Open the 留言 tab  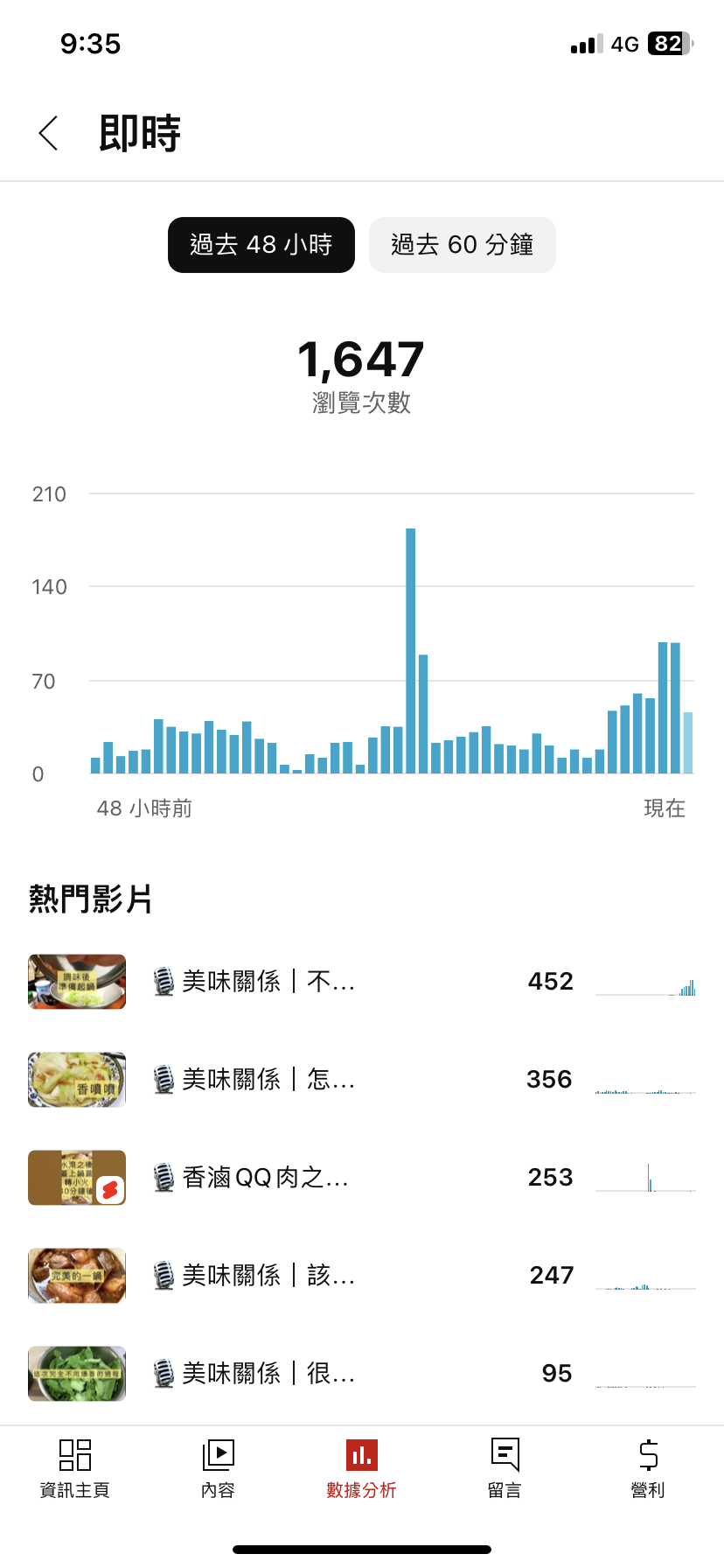pyautogui.click(x=505, y=1468)
